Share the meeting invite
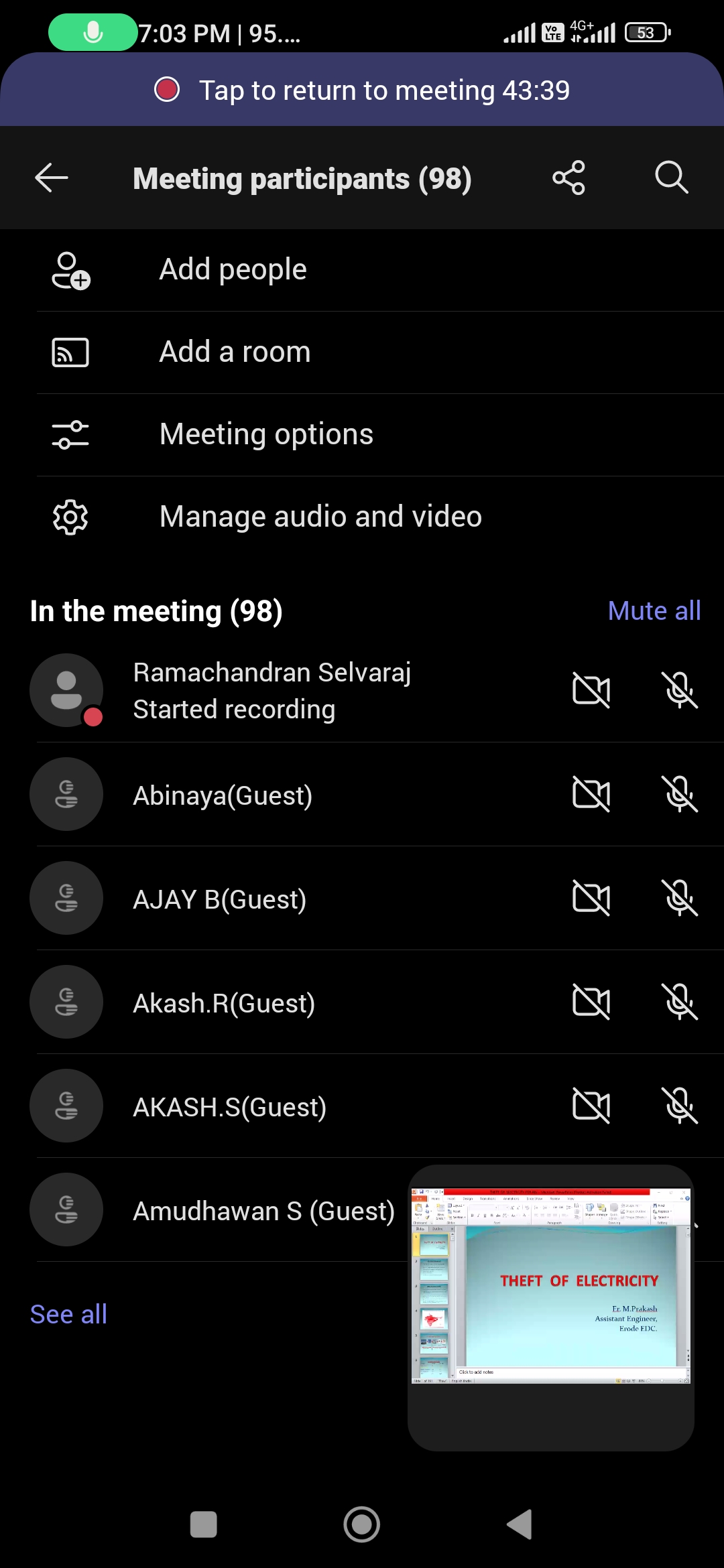Viewport: 724px width, 1568px height. tap(568, 178)
